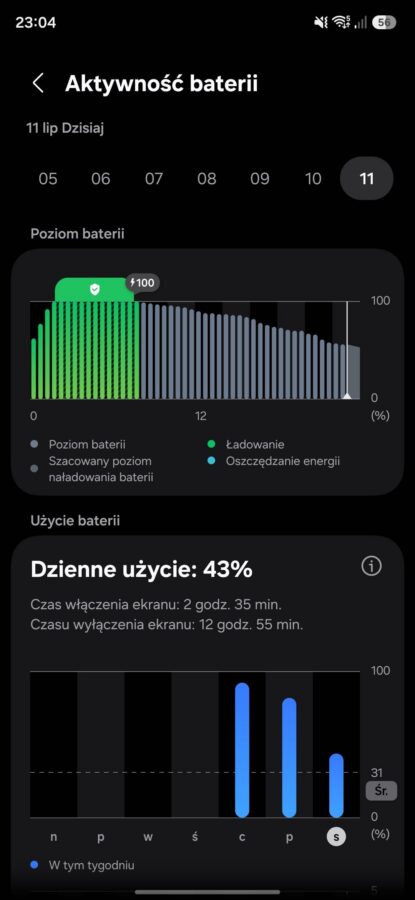
Task: Tap the Saturday (s) usage bar
Action: pyautogui.click(x=336, y=785)
